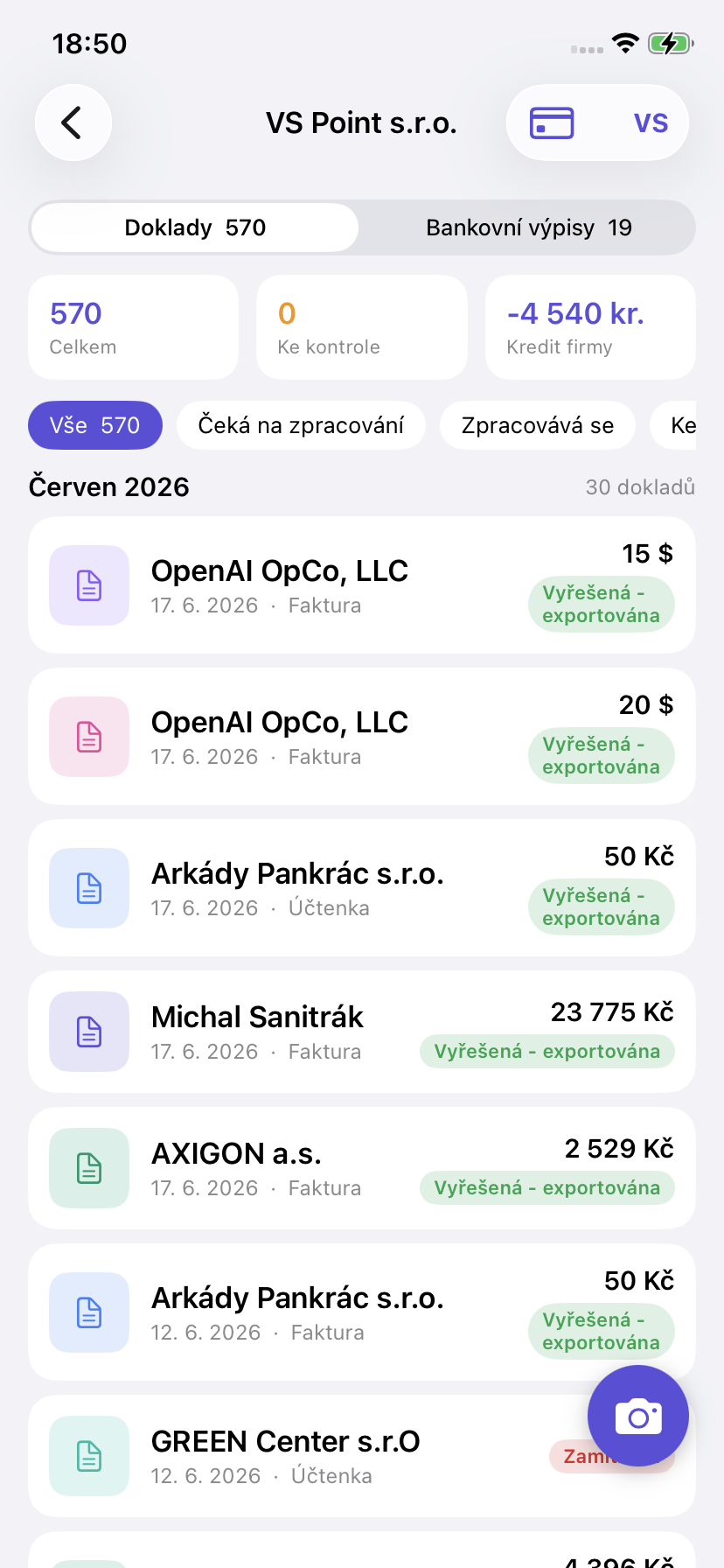
Task: Go back using the arrow button
Action: point(73,122)
